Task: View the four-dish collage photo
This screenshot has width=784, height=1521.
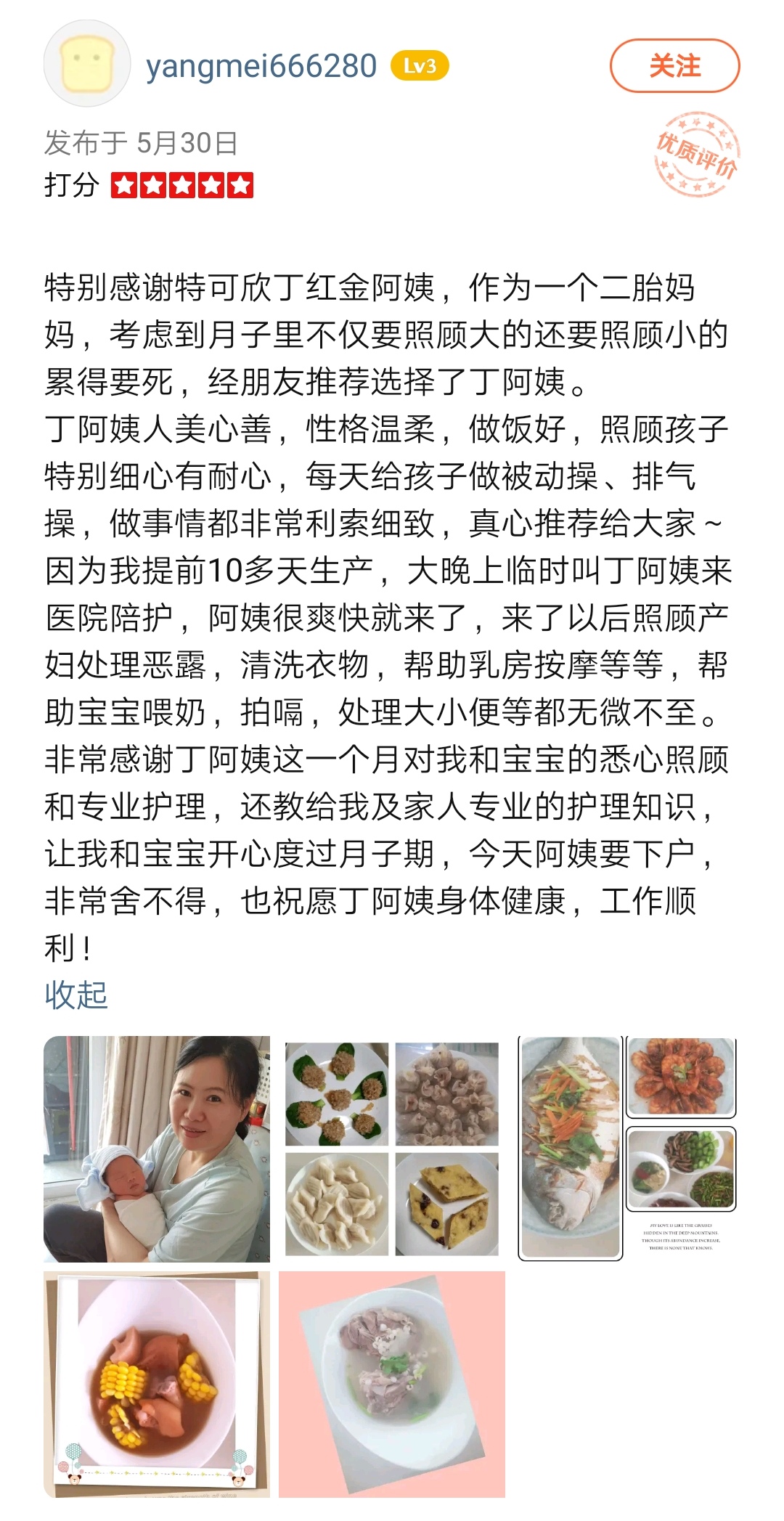Action: pyautogui.click(x=392, y=1149)
